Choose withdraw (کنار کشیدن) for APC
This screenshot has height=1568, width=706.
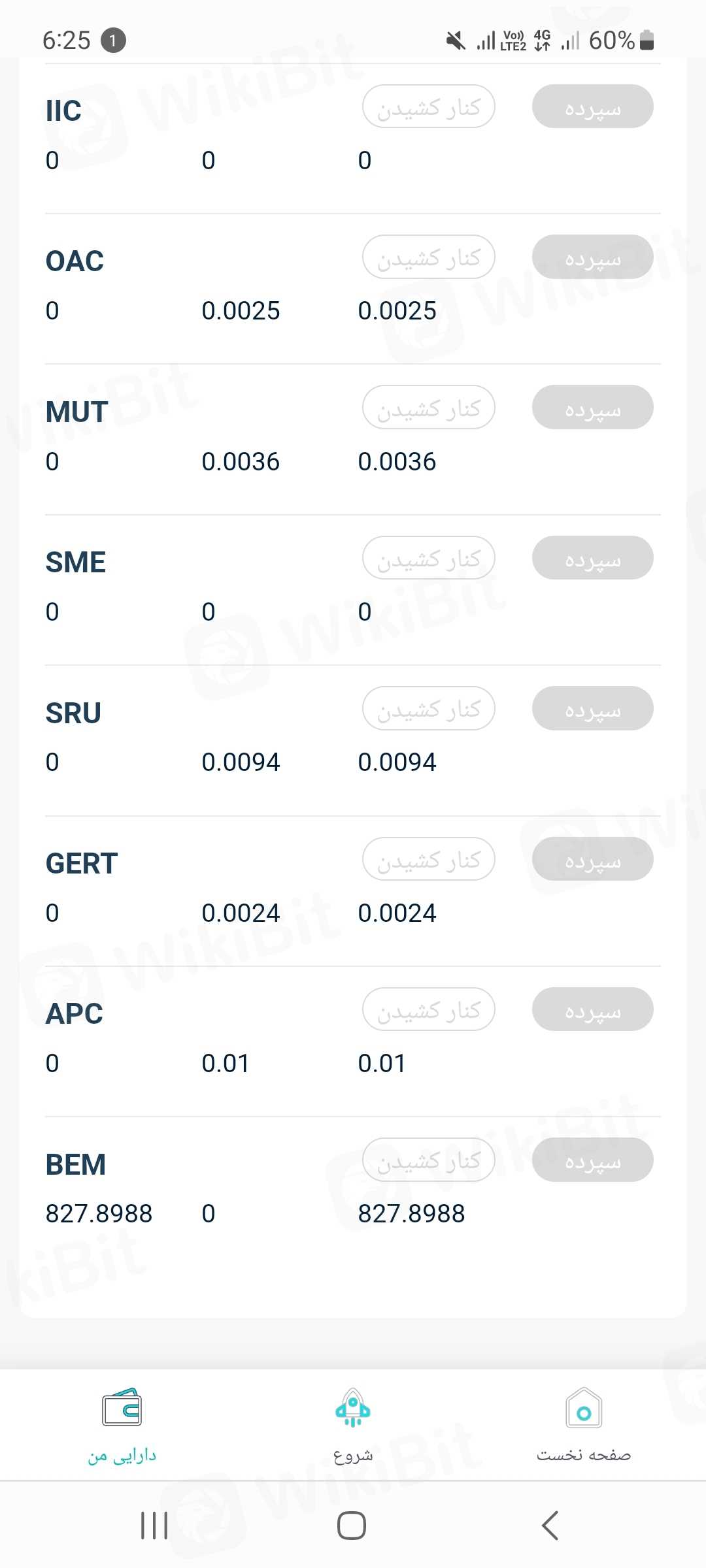429,1009
